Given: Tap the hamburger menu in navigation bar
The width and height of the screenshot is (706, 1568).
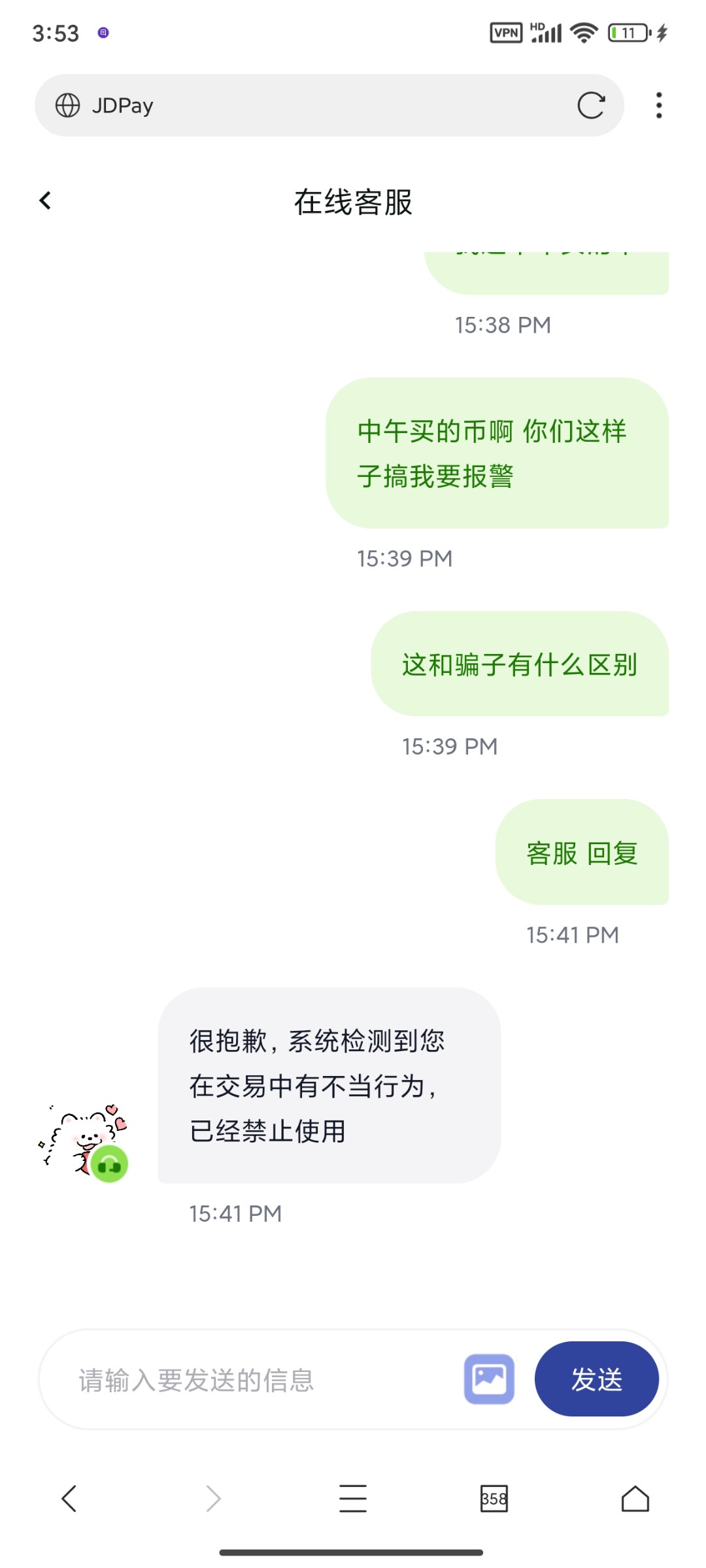Looking at the screenshot, I should (x=353, y=1499).
